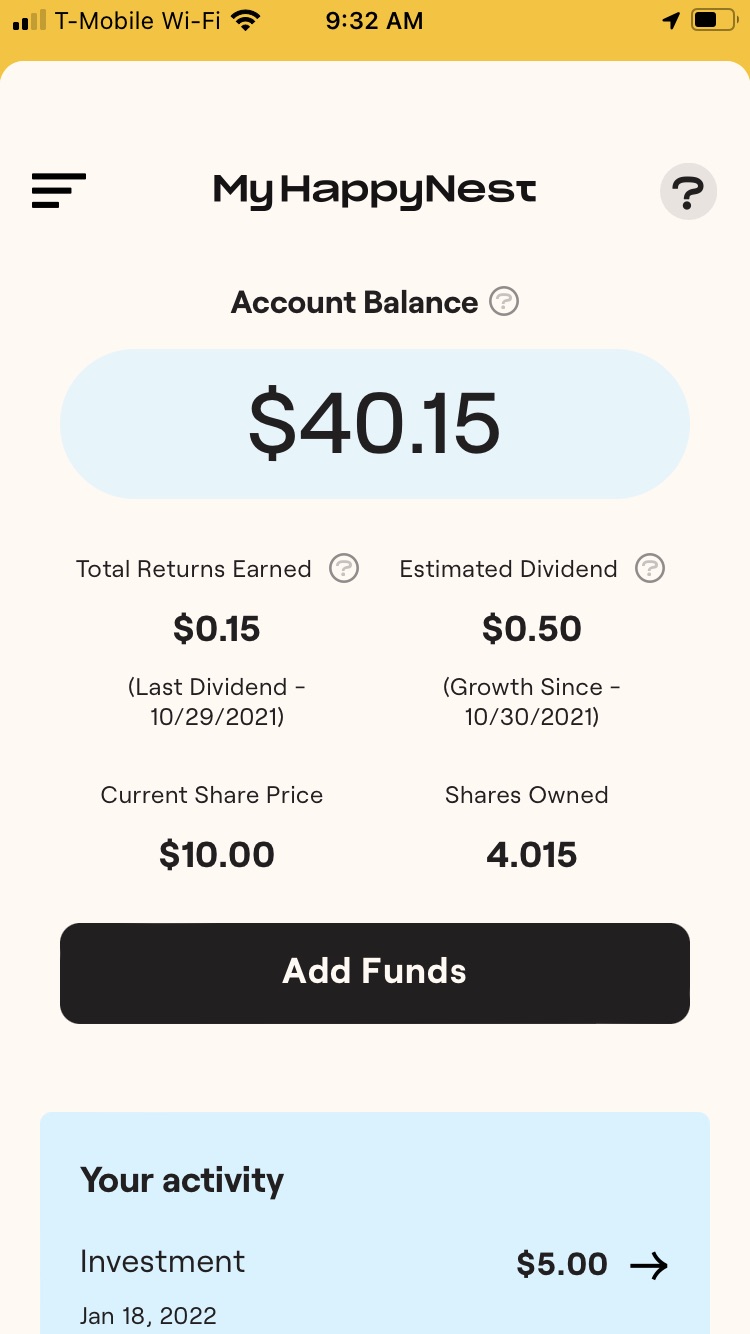Show info about Account Balance

coord(504,301)
